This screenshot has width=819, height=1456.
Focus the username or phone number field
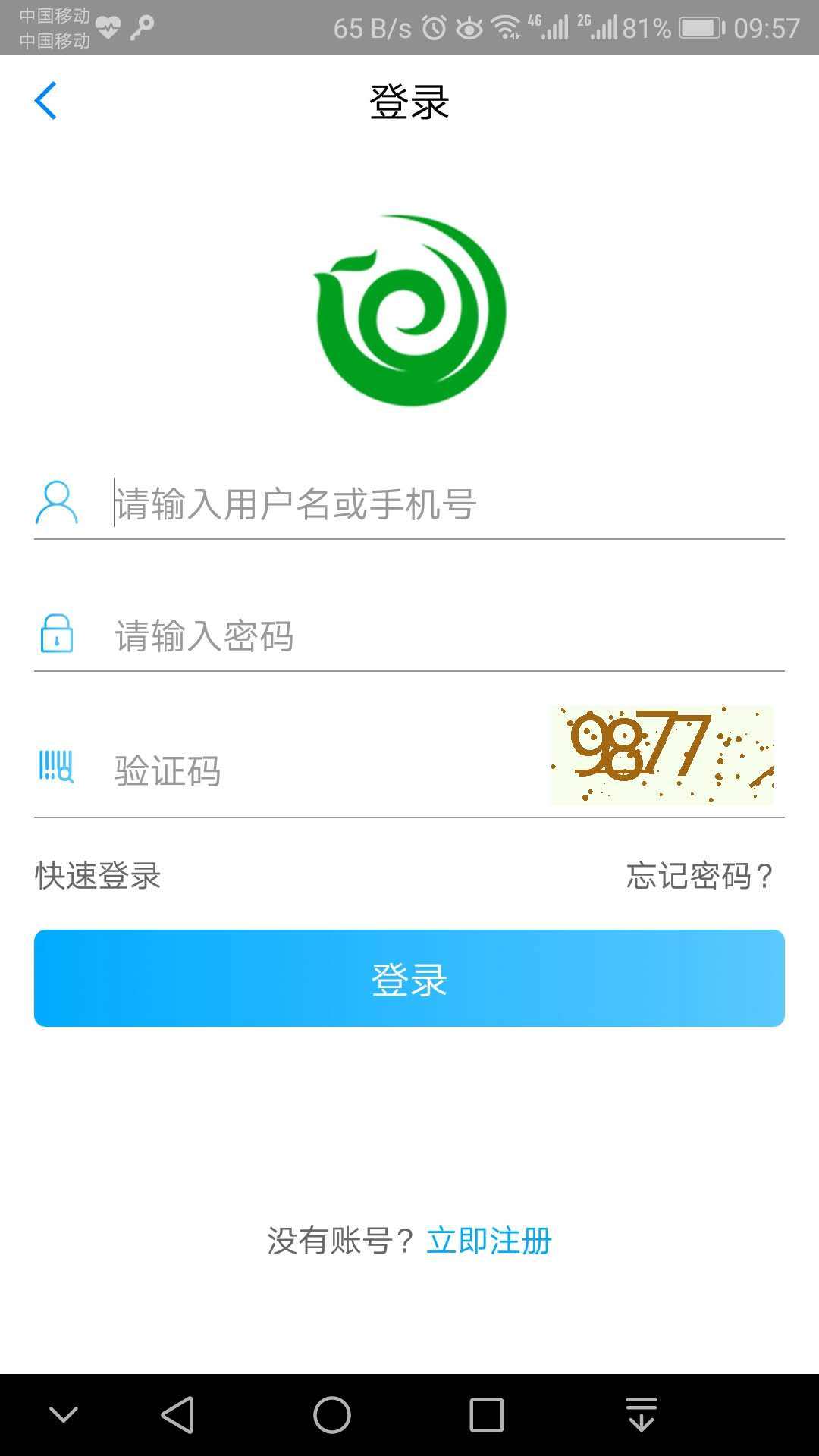point(447,504)
